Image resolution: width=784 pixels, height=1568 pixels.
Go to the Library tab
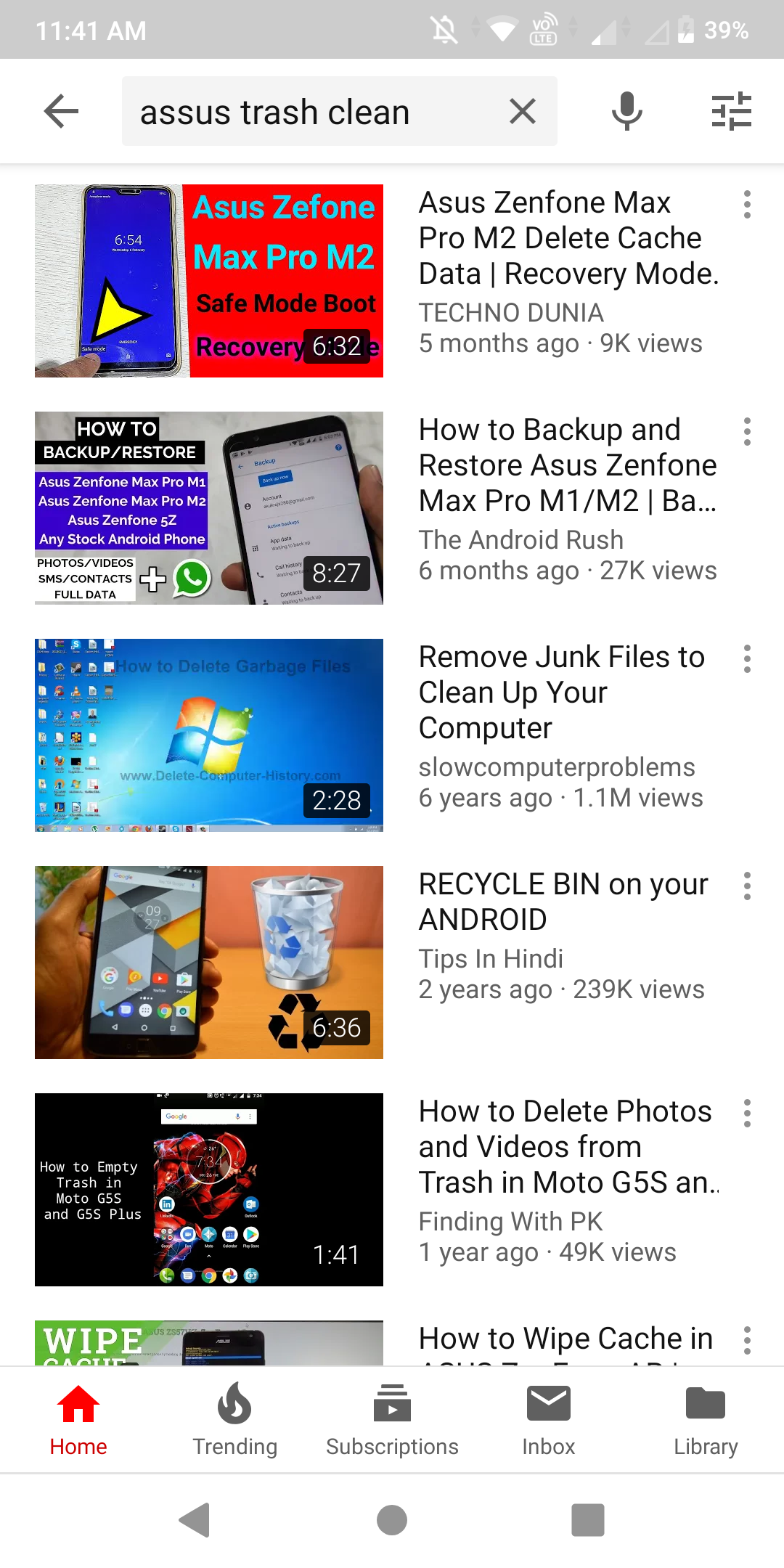(x=706, y=1420)
